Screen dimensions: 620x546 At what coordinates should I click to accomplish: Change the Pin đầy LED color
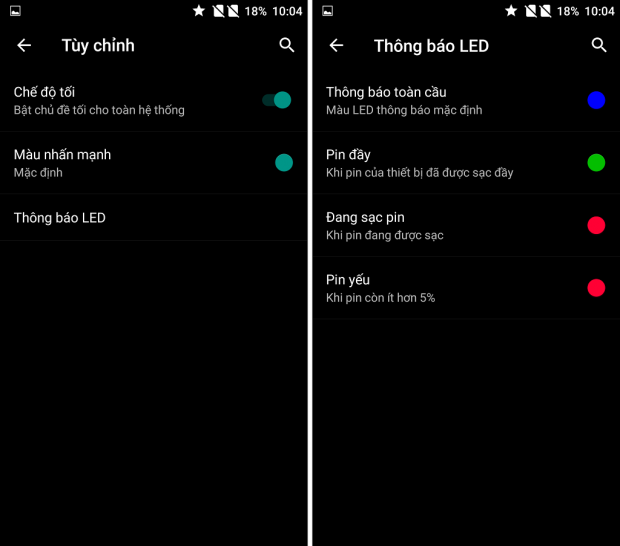[x=596, y=163]
